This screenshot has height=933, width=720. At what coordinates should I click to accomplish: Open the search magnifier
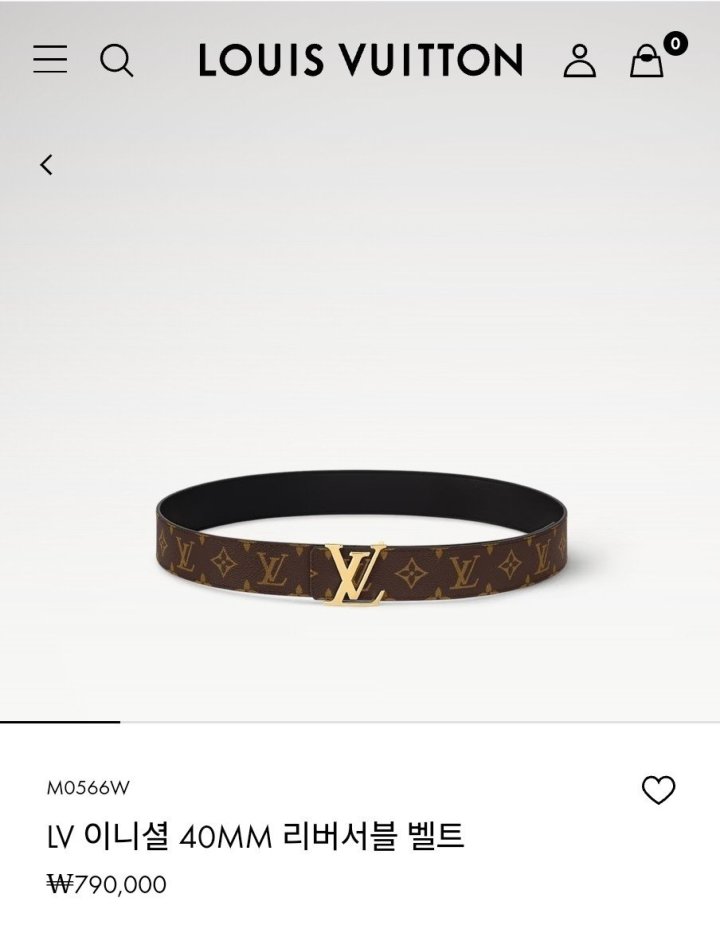(x=116, y=61)
